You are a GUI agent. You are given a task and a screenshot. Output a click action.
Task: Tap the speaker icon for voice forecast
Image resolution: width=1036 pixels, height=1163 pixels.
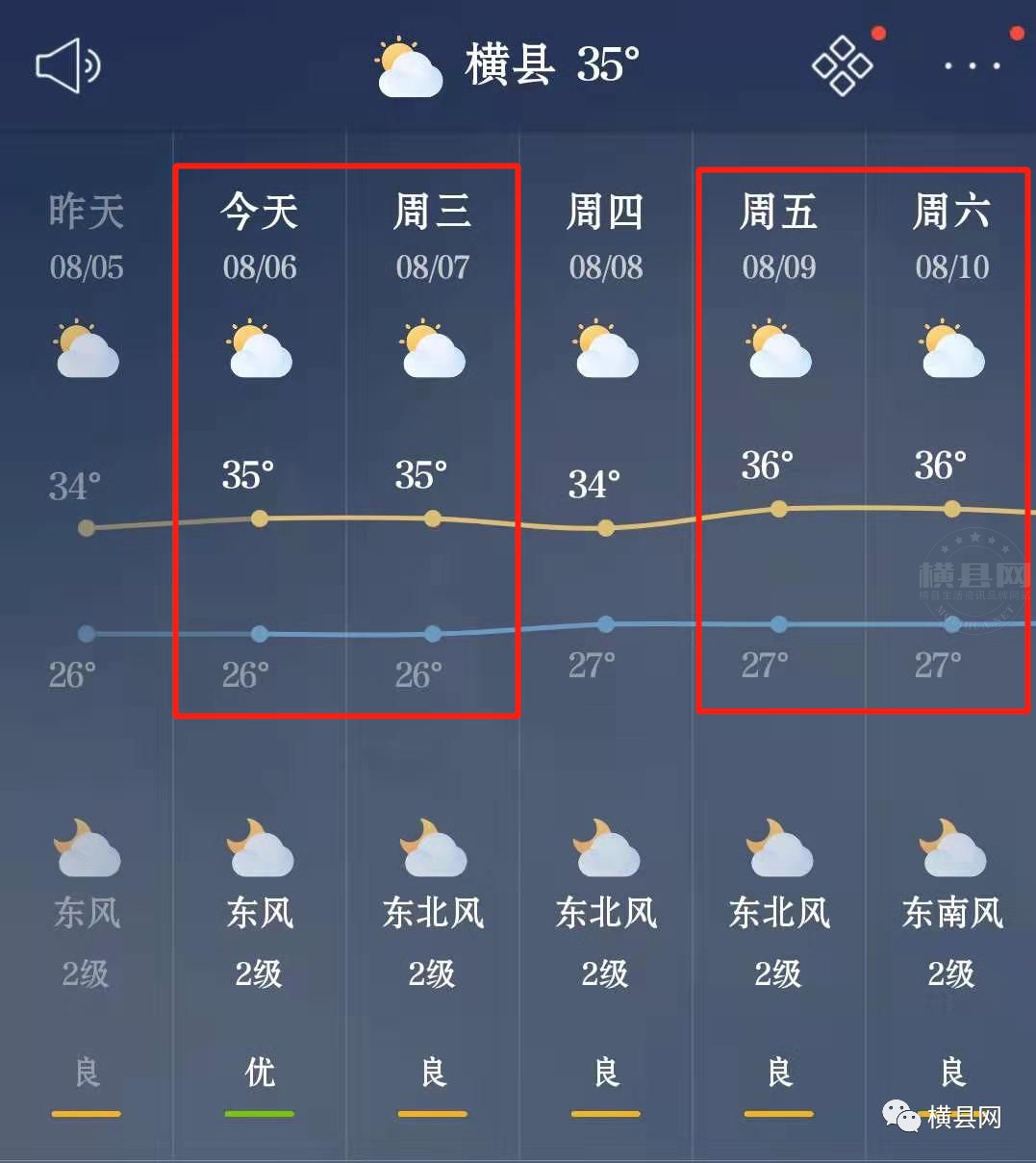click(67, 66)
